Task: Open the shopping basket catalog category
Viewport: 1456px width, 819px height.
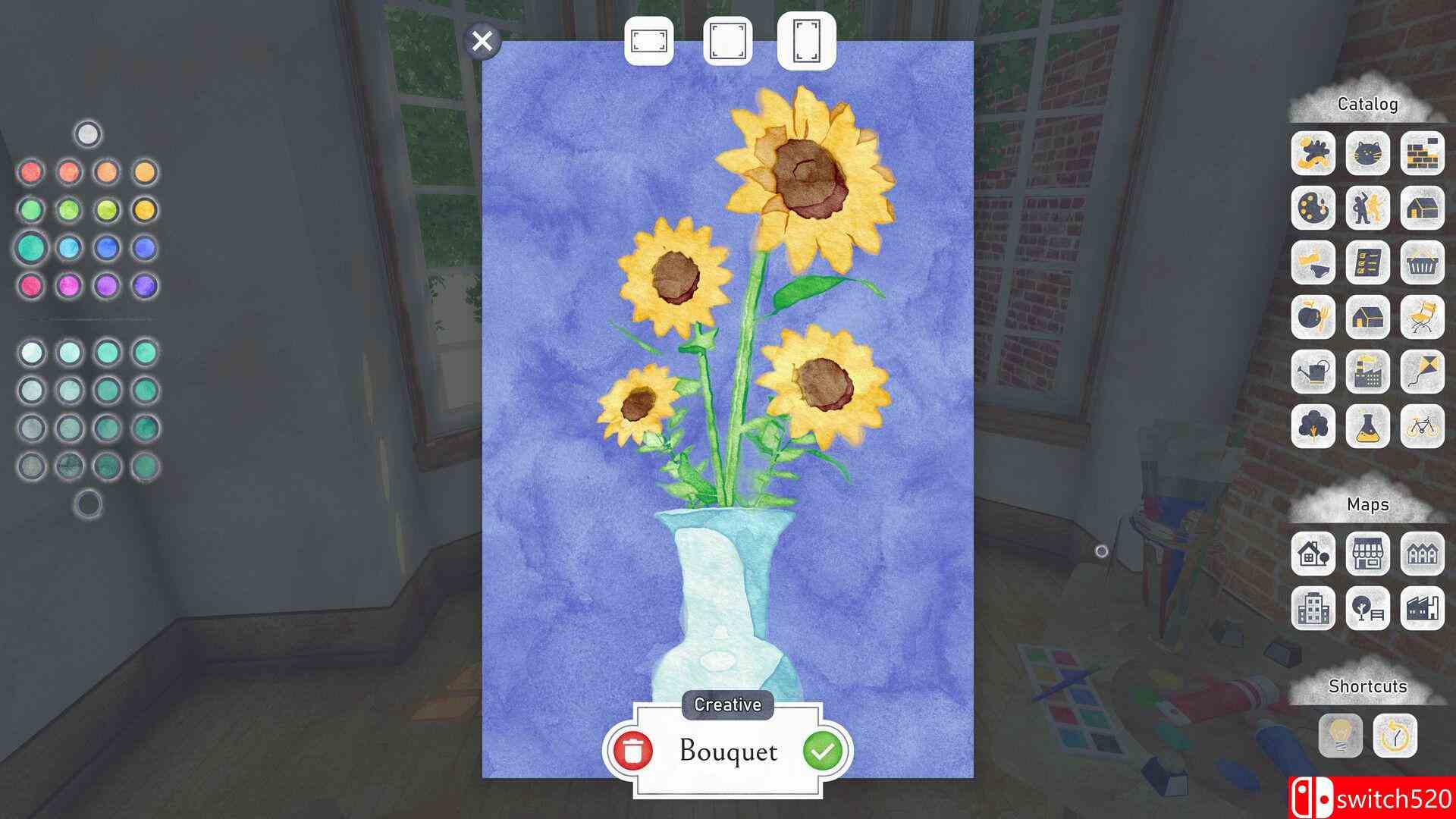Action: [x=1422, y=262]
